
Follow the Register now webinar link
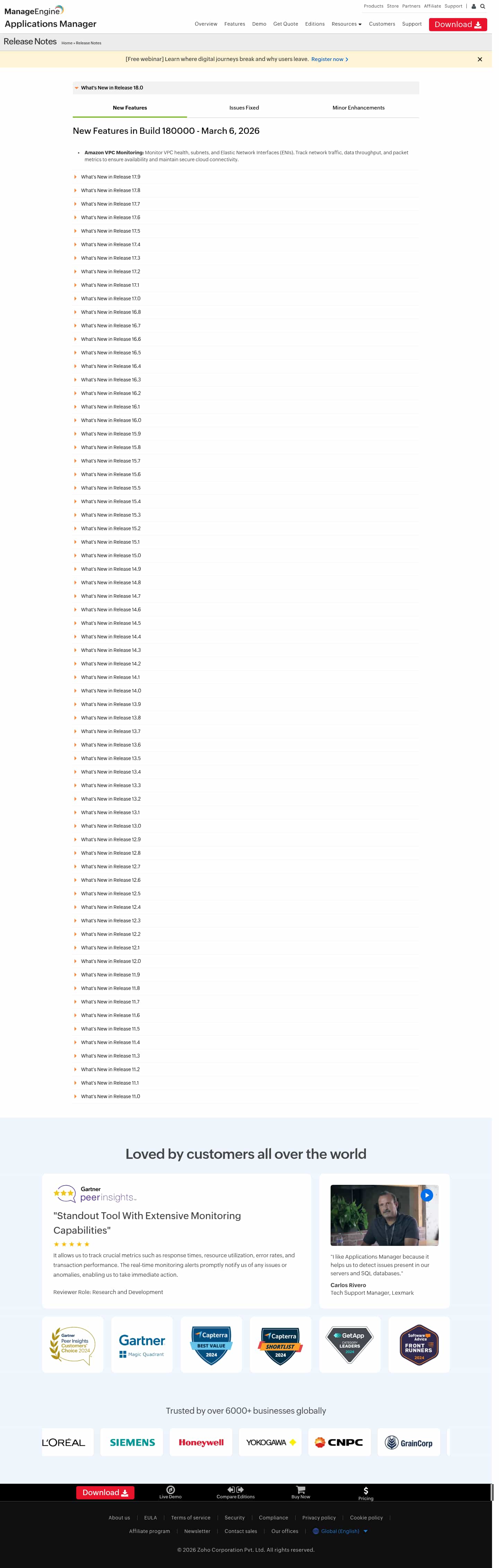[x=329, y=60]
